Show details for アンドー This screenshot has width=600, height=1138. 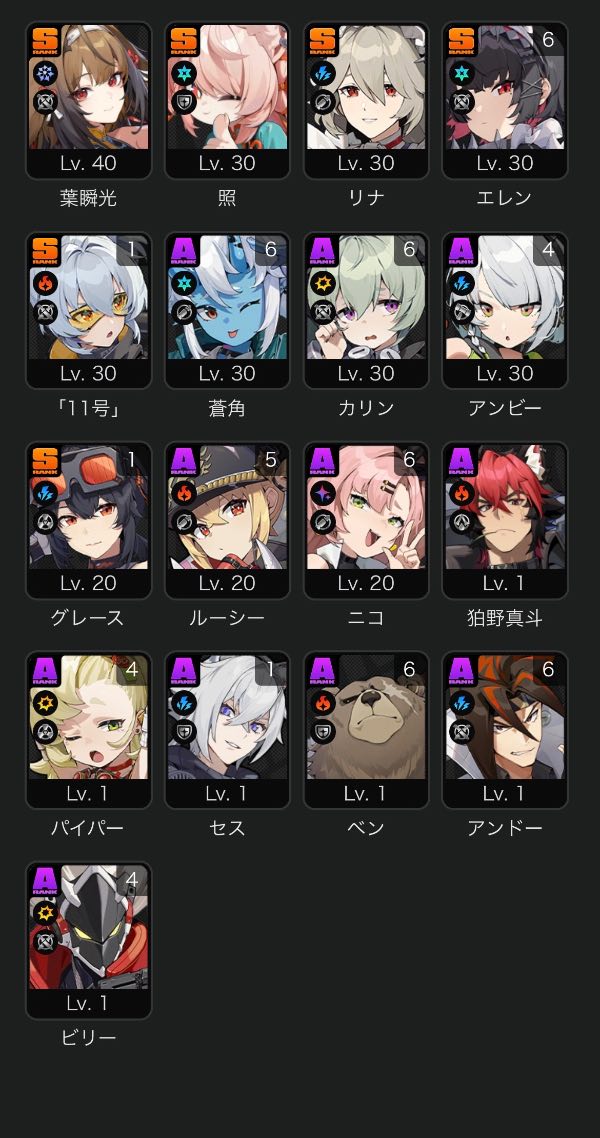(x=505, y=730)
